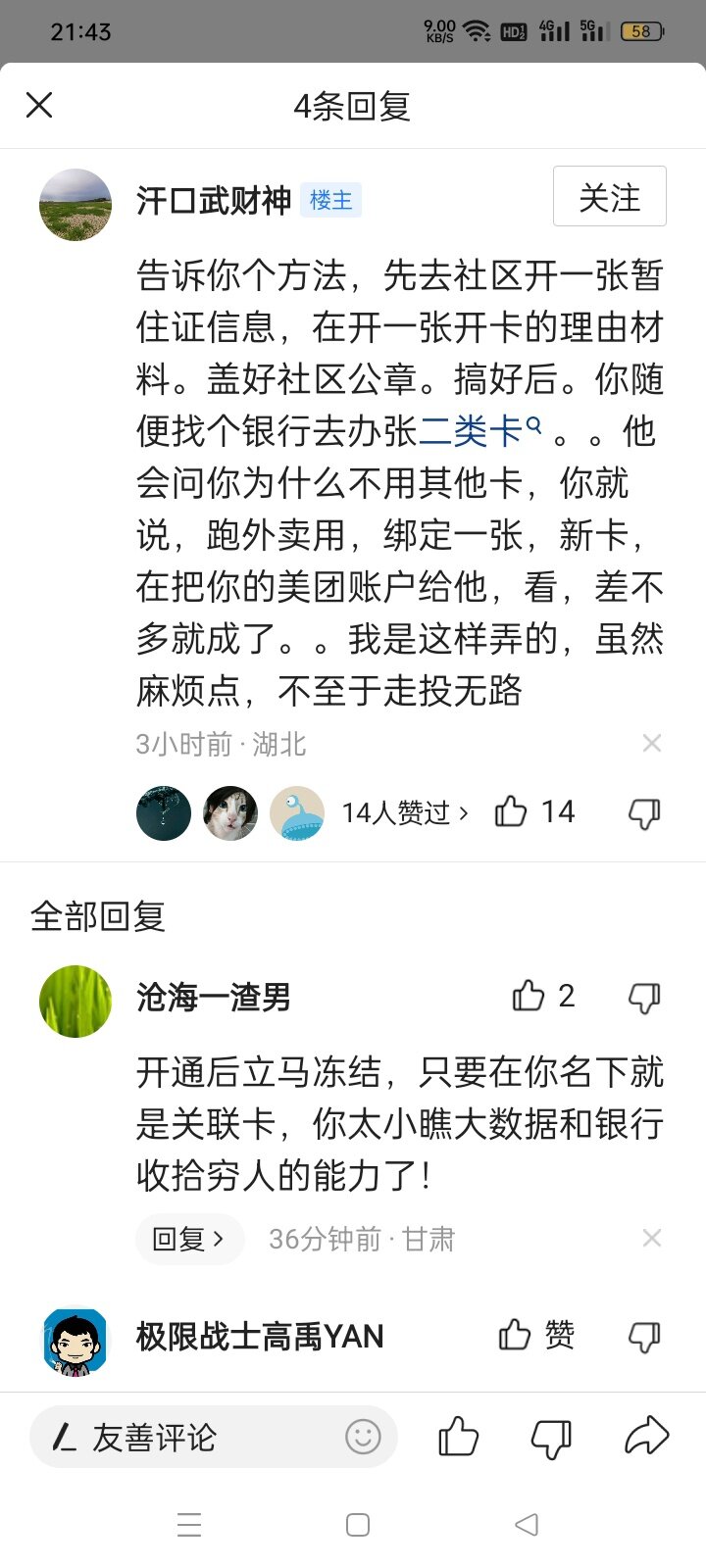The height and width of the screenshot is (1568, 706).
Task: Dismiss 汗口武财神's comment with the X
Action: click(x=651, y=744)
